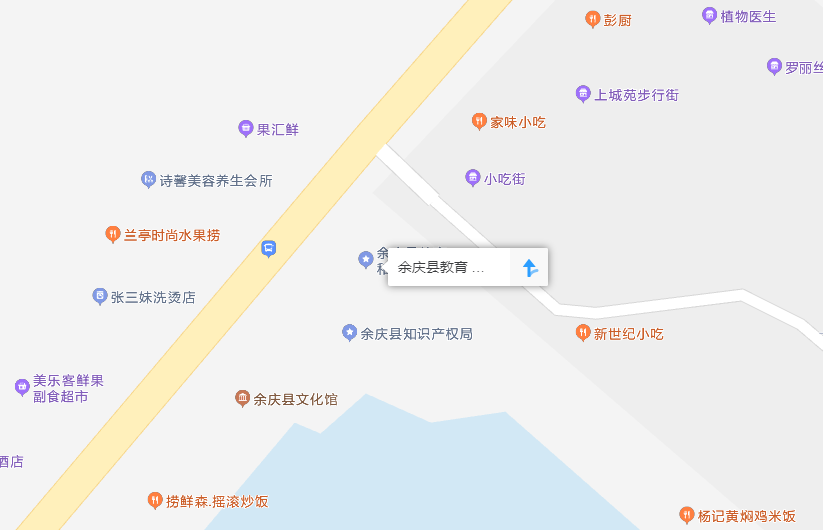Select the 捞鲜森.摇滚炒饭 marker

click(155, 500)
